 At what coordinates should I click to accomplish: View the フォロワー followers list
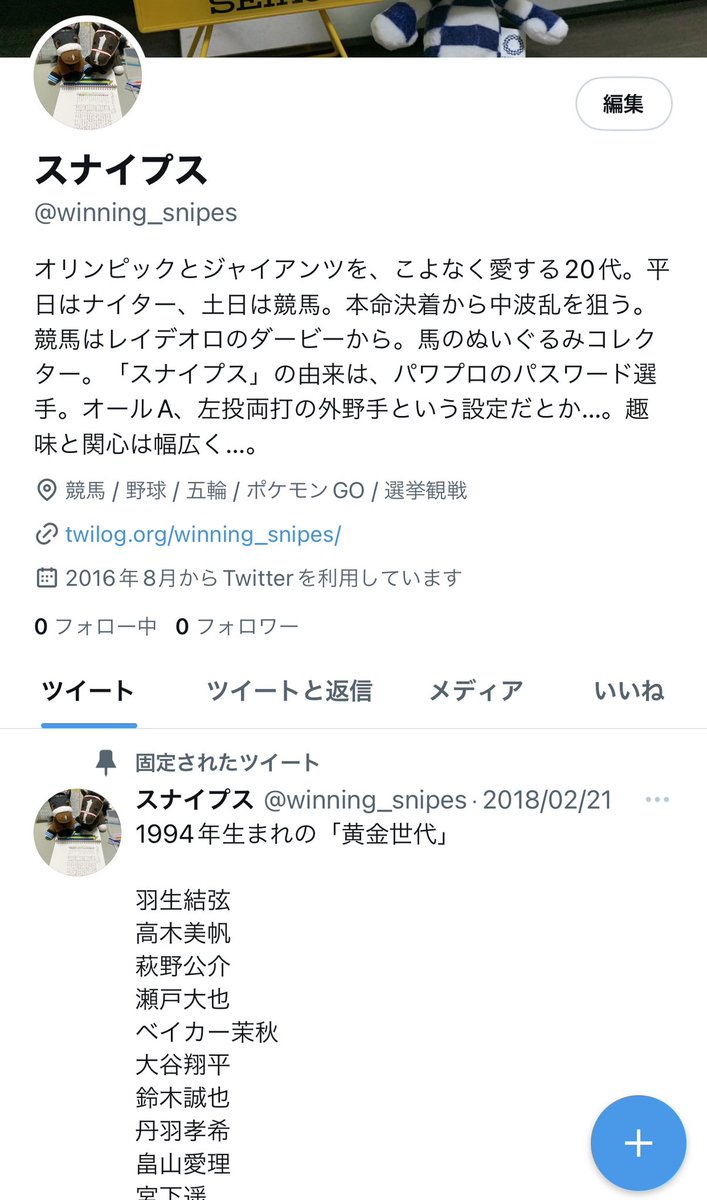click(x=237, y=627)
